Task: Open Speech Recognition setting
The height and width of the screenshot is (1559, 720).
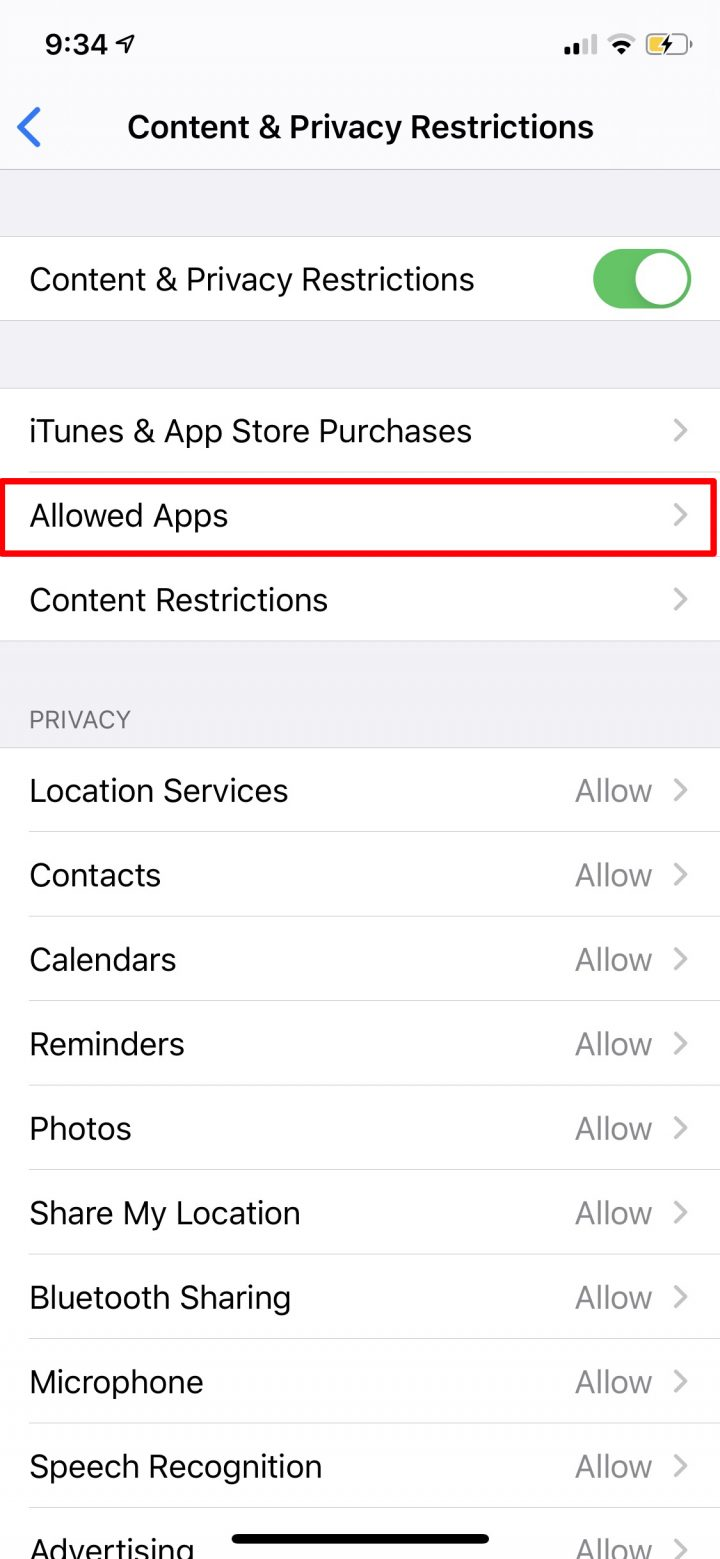Action: [360, 1467]
